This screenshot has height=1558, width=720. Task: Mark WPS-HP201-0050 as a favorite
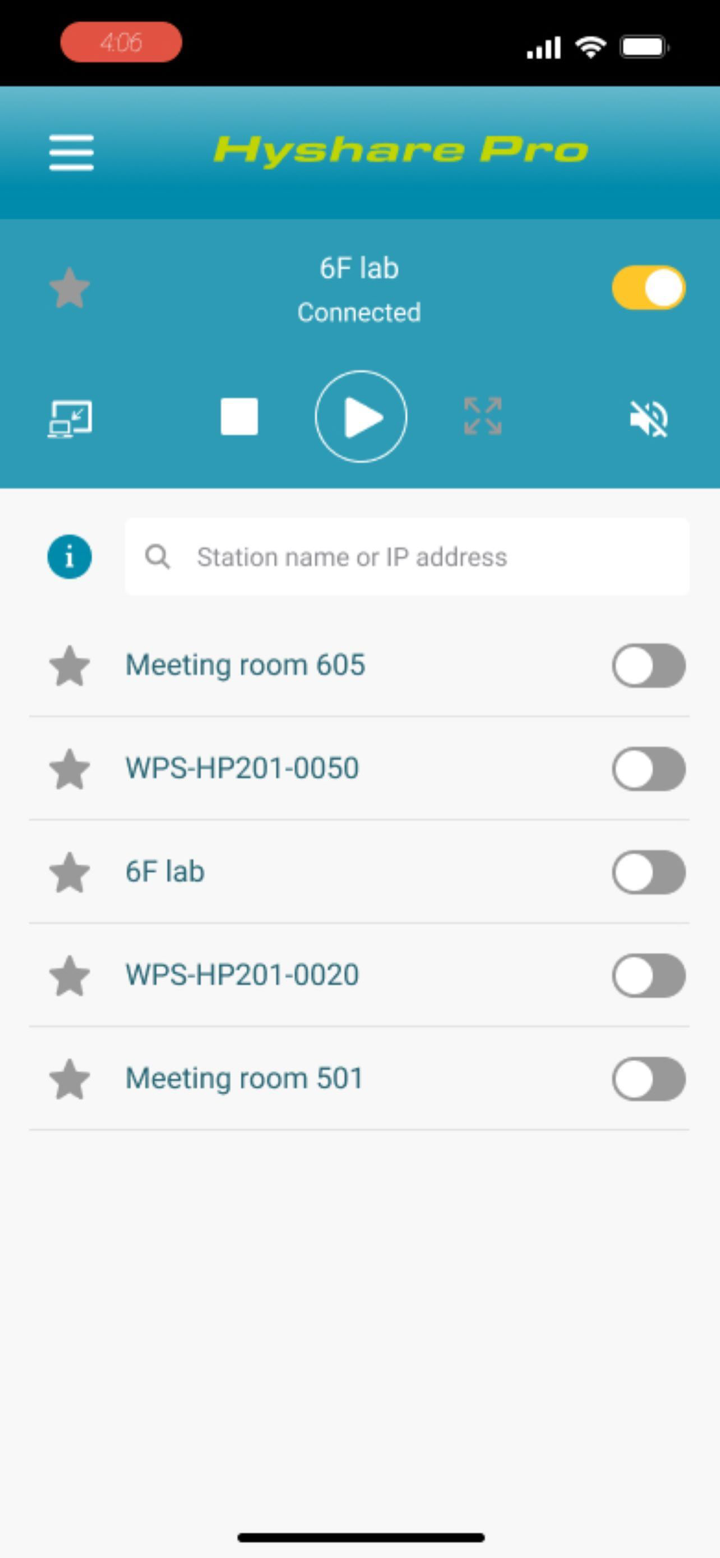coord(69,769)
